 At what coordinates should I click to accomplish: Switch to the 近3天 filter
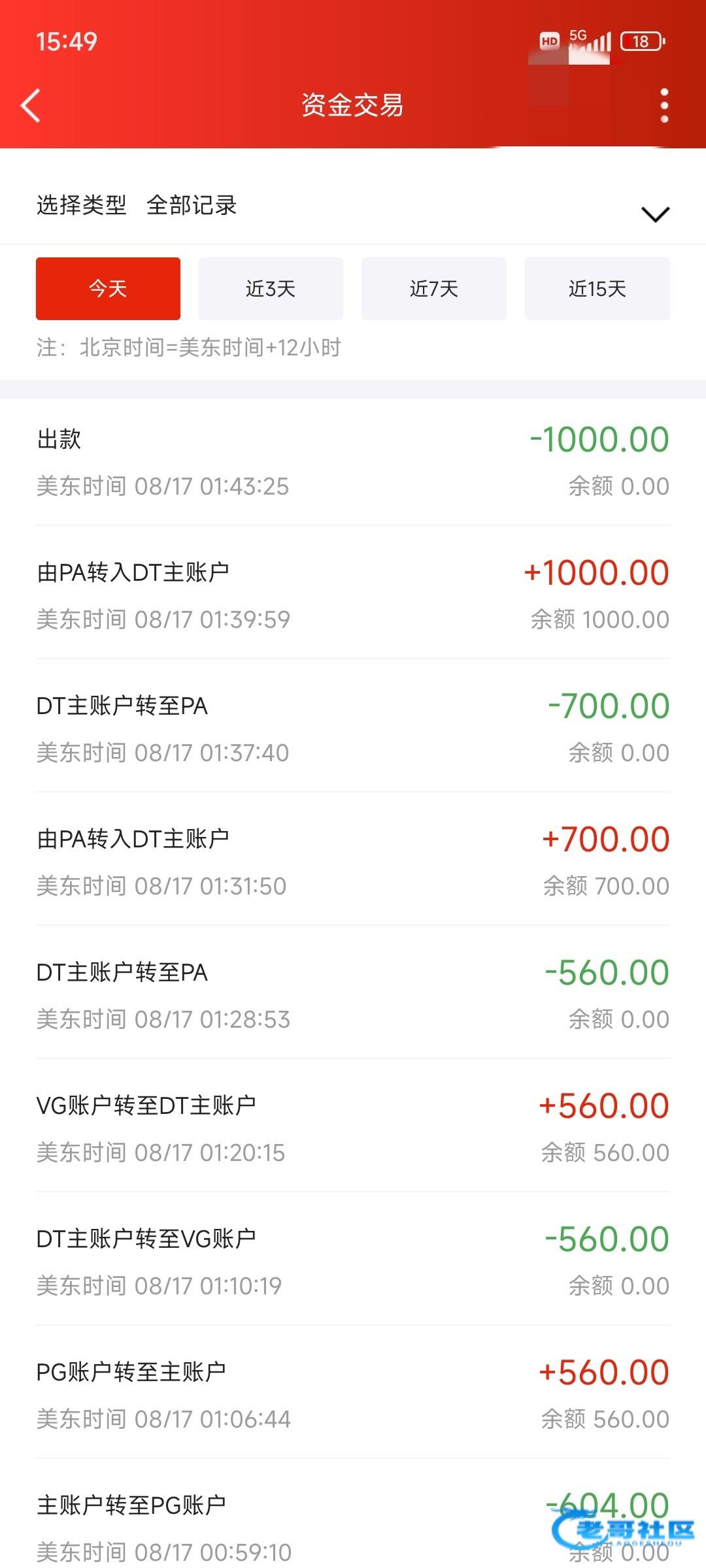(x=271, y=288)
